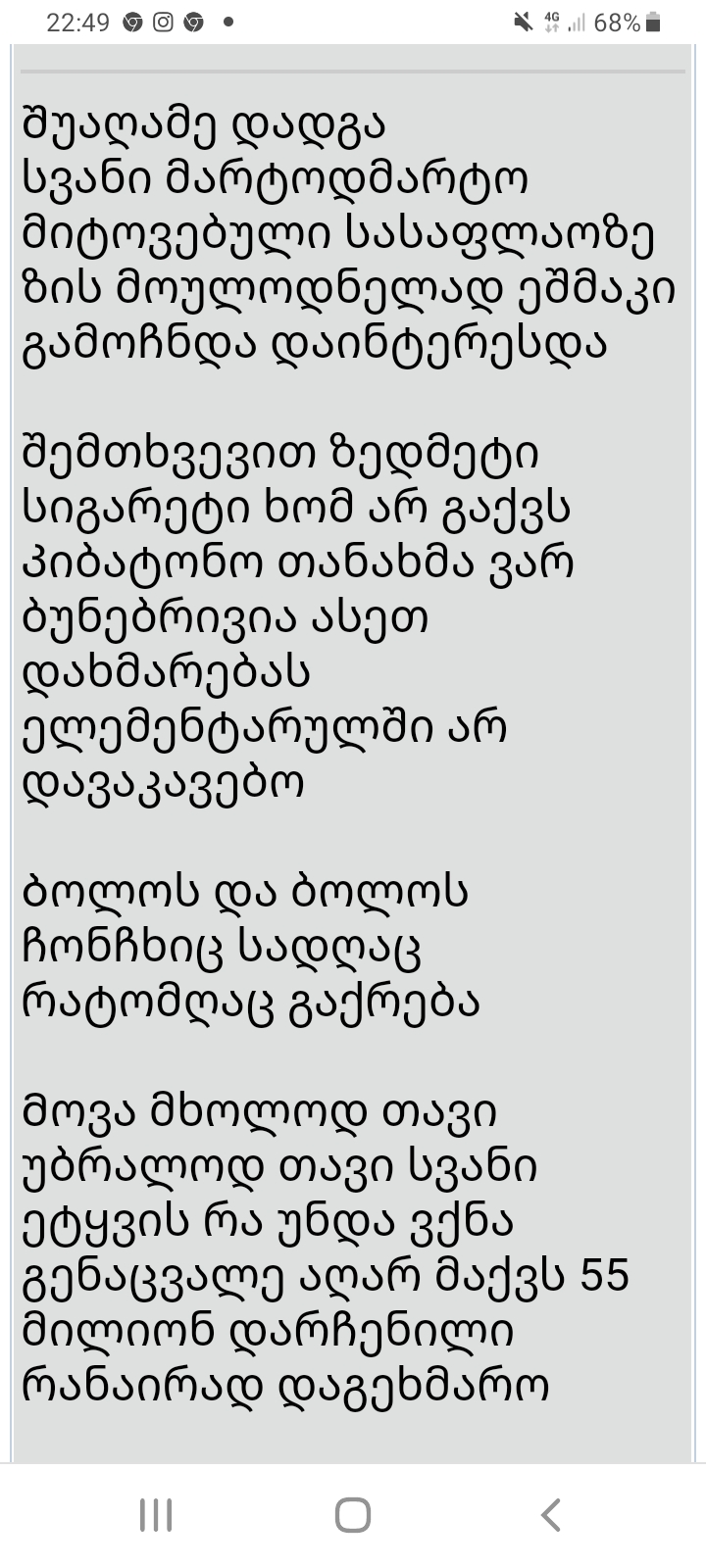Go back using the system back button
Screen dimensions: 706x1568
coord(550,1514)
